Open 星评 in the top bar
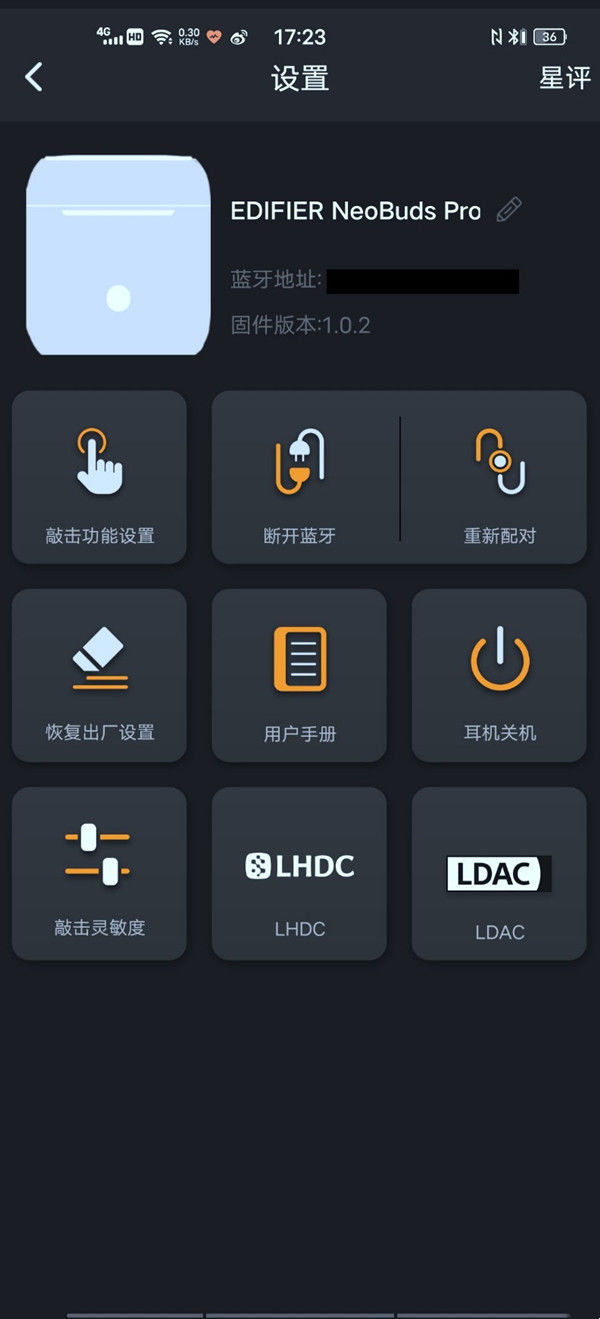Screen dimensions: 600x1319 564,77
